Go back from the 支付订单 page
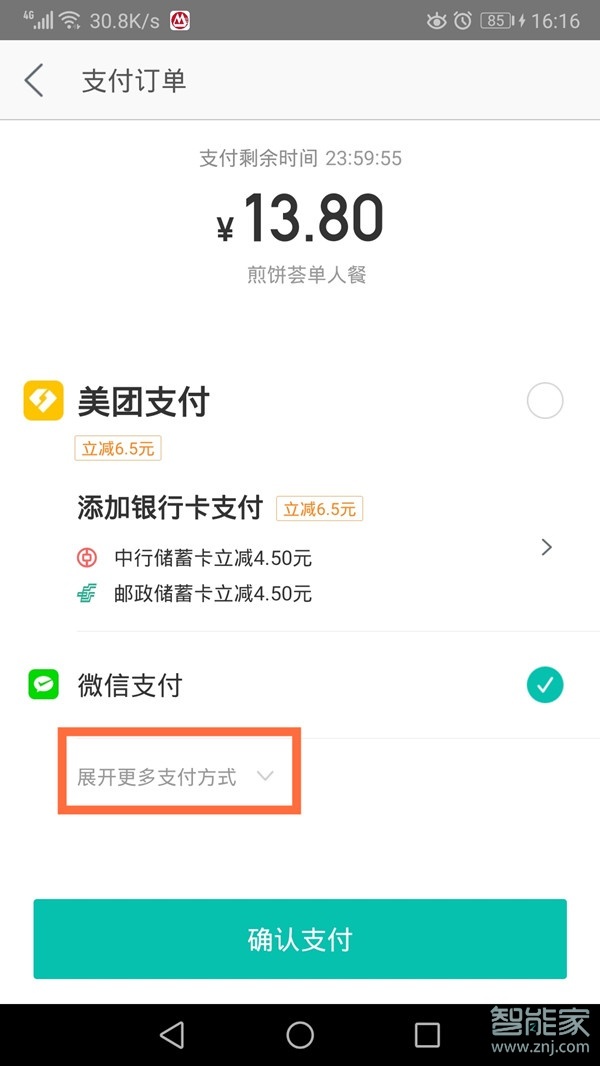 (34, 81)
